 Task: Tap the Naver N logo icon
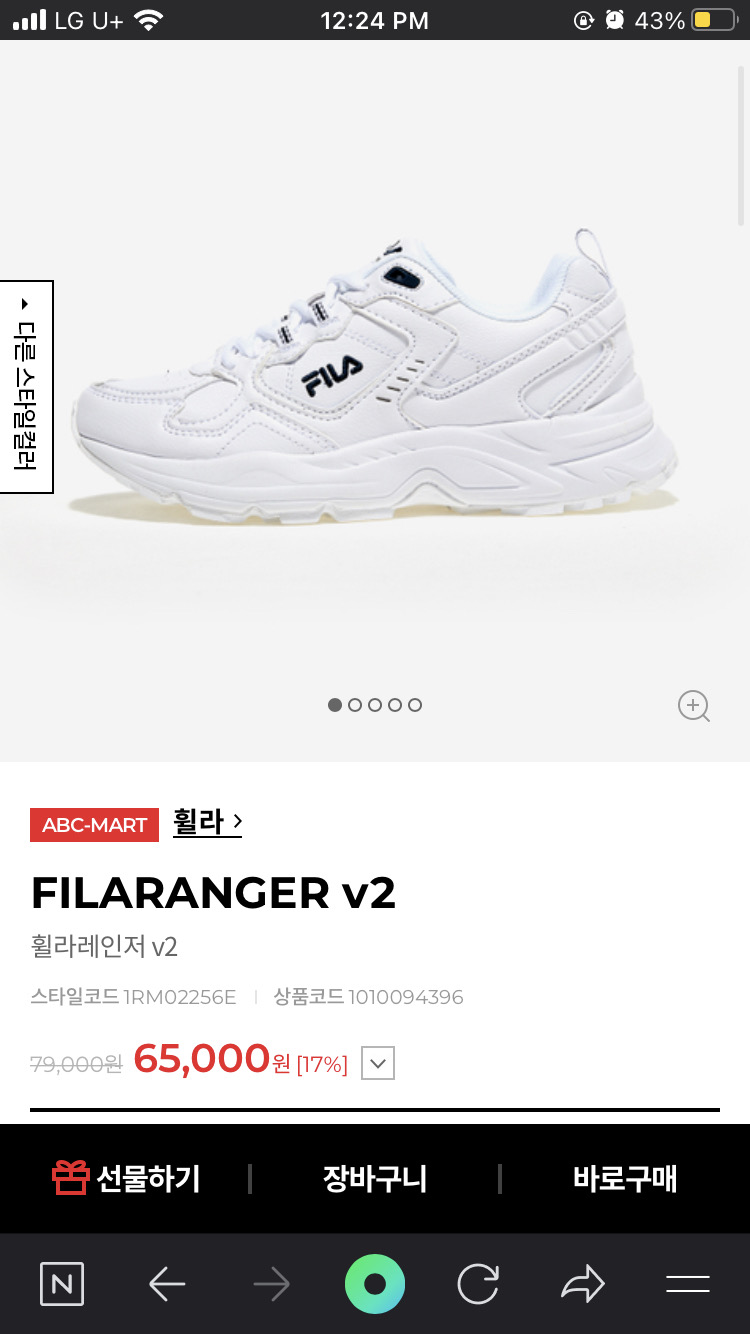(61, 1283)
